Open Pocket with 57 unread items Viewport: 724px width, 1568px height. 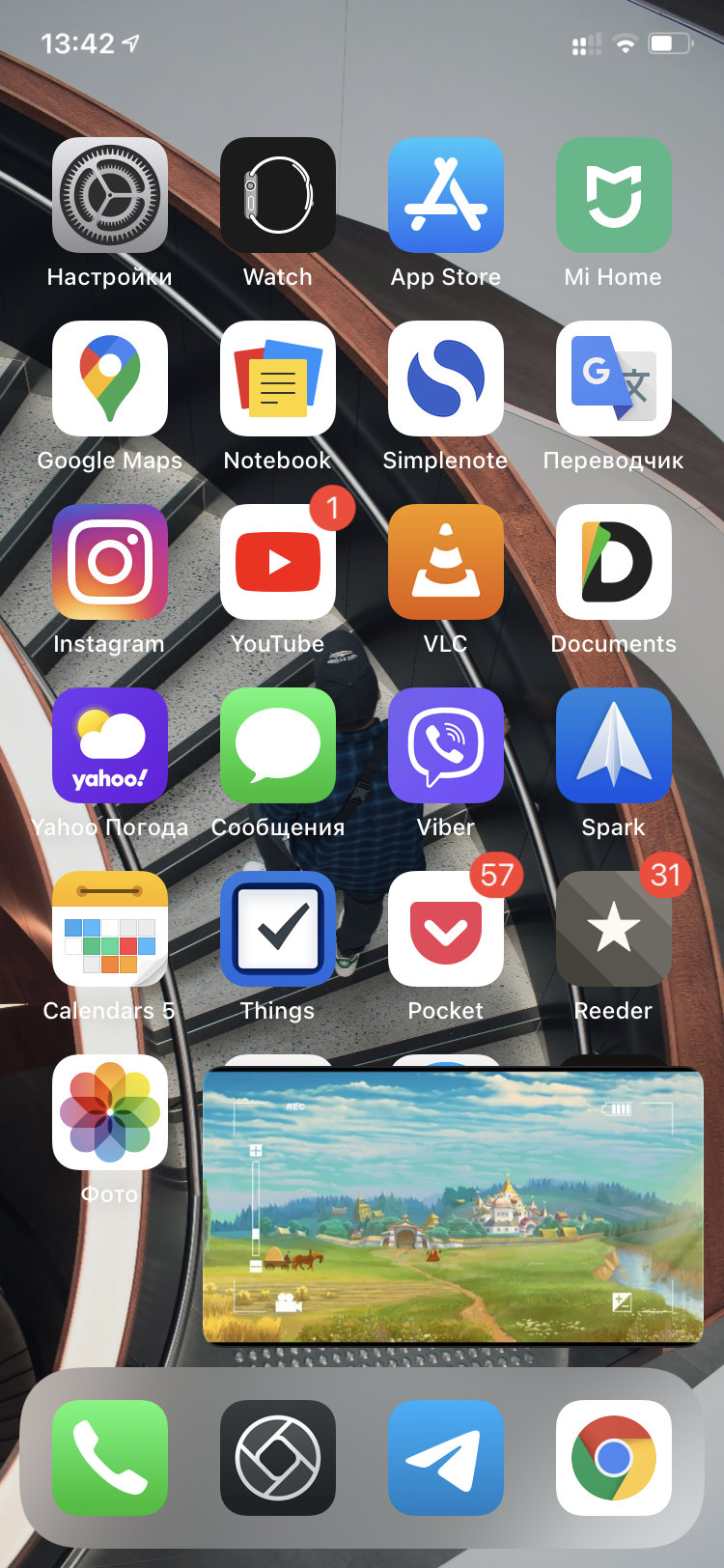[445, 929]
